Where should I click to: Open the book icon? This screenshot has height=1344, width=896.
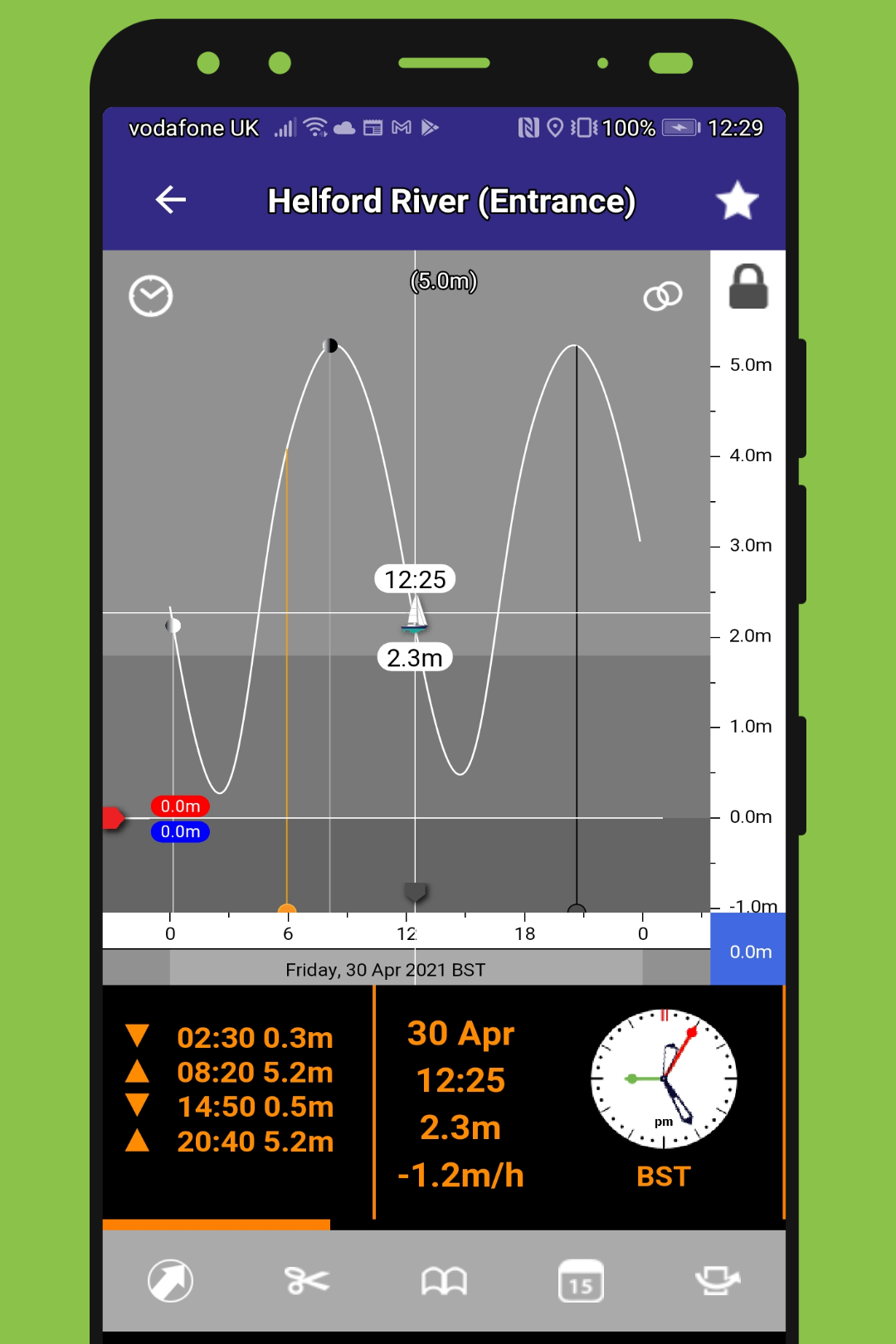click(x=444, y=1281)
